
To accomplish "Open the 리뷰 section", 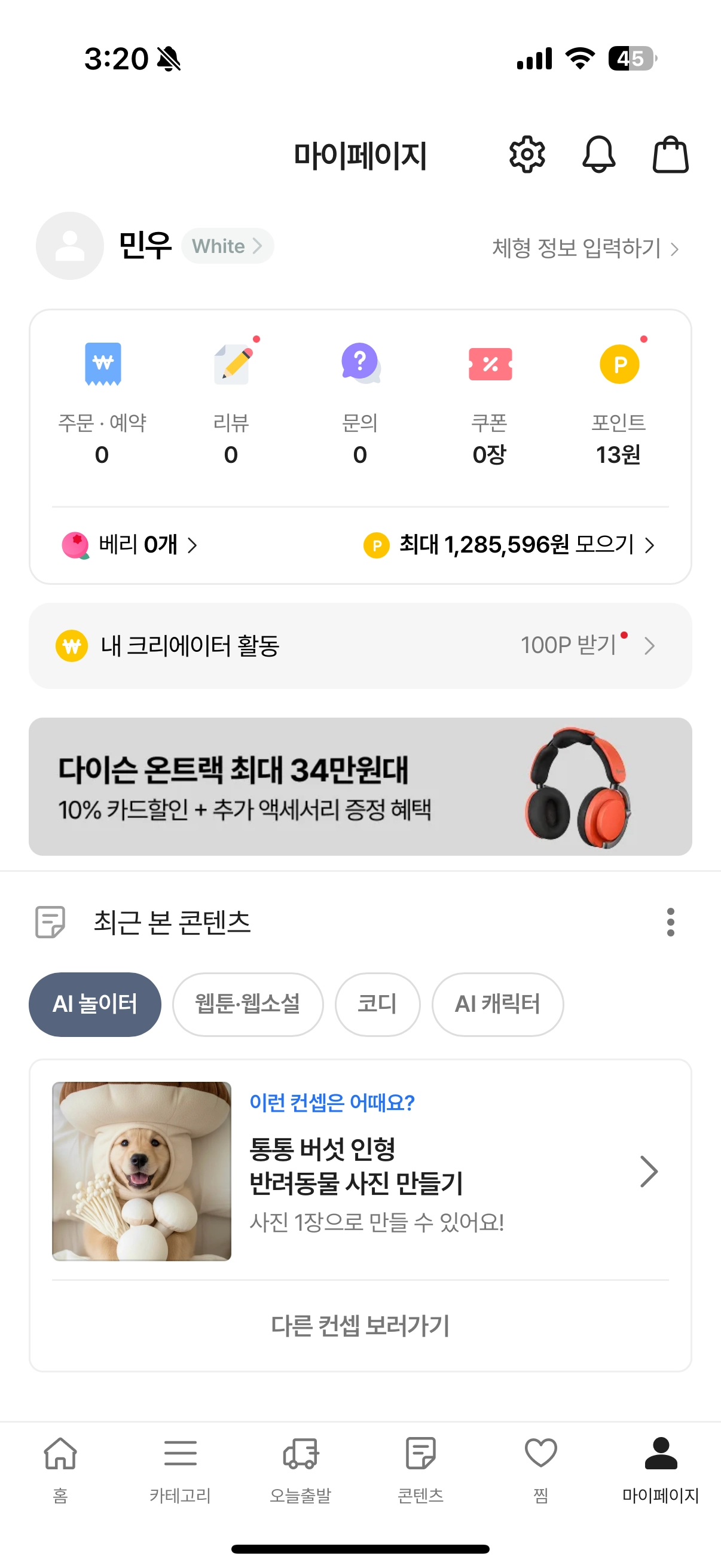I will (x=231, y=402).
